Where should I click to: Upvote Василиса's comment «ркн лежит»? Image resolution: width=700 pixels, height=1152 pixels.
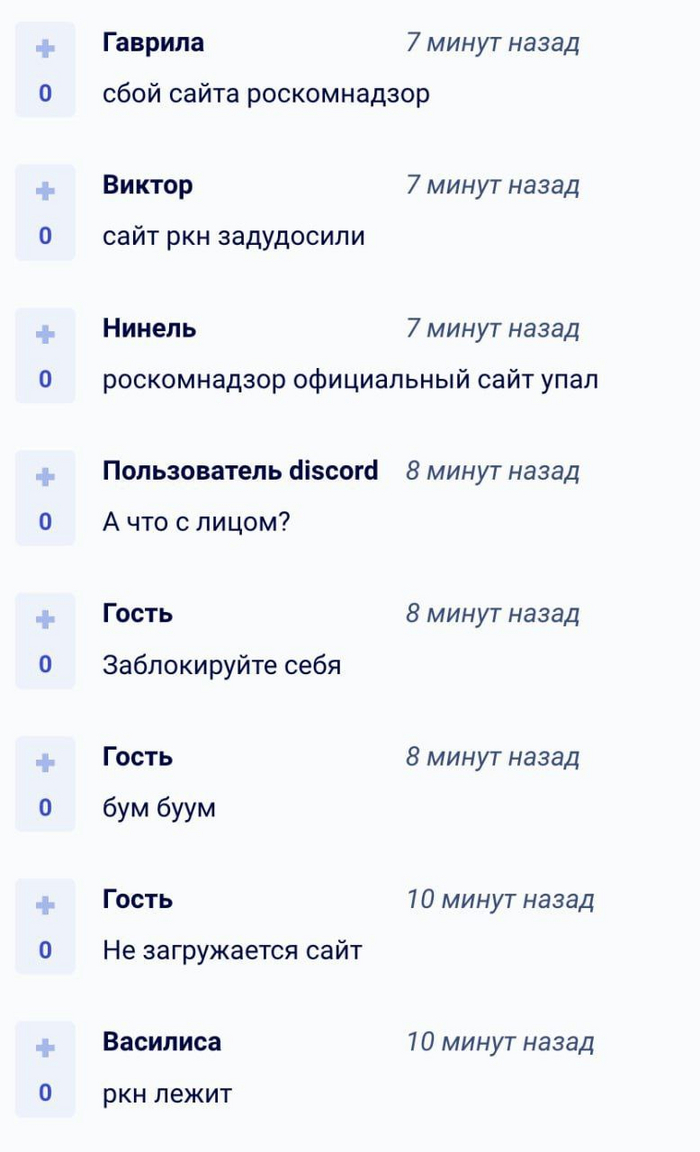click(45, 1048)
